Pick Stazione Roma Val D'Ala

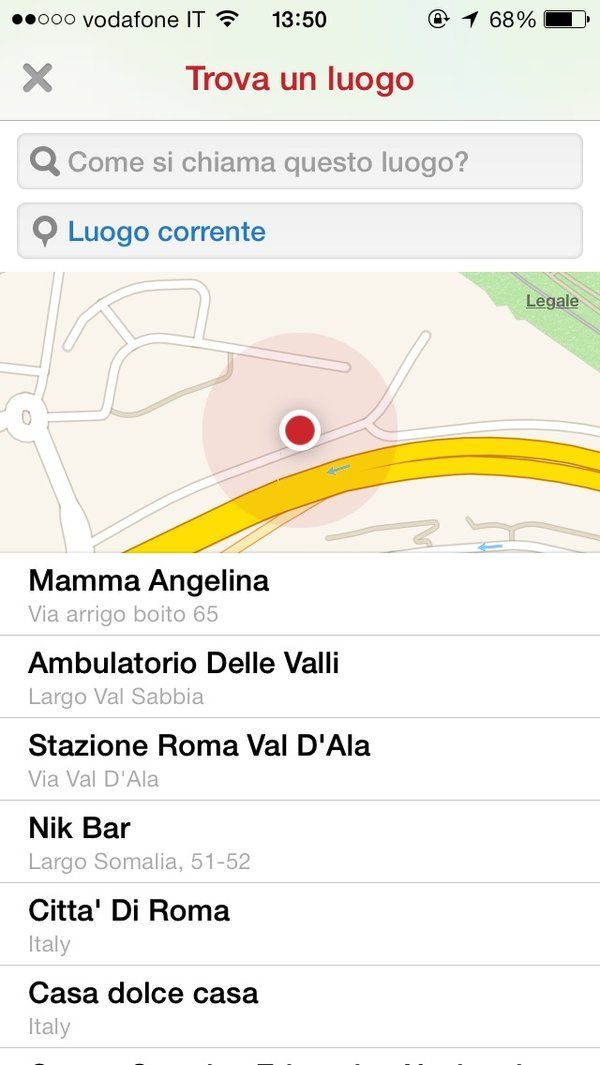(x=300, y=759)
